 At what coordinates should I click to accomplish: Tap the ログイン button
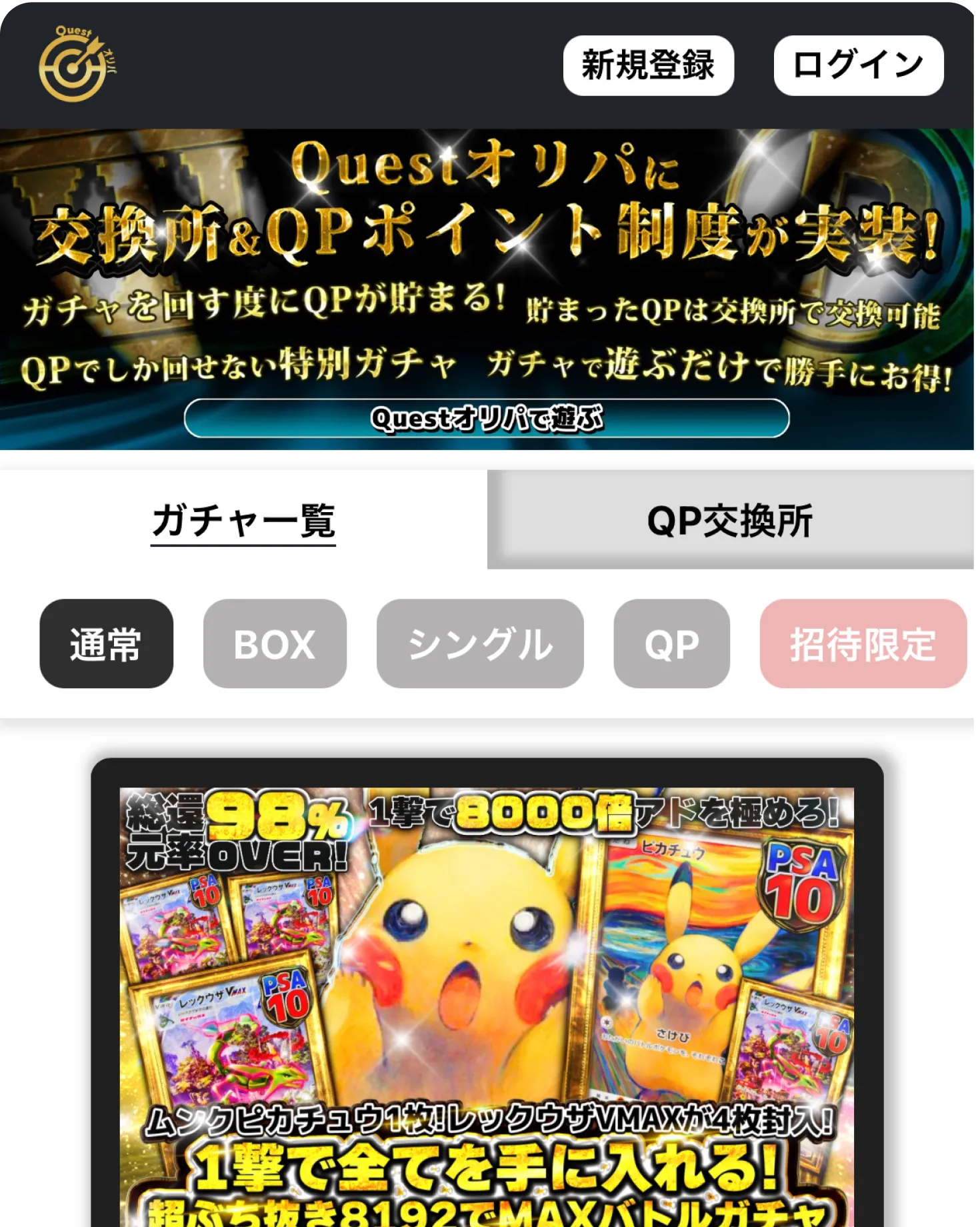858,65
